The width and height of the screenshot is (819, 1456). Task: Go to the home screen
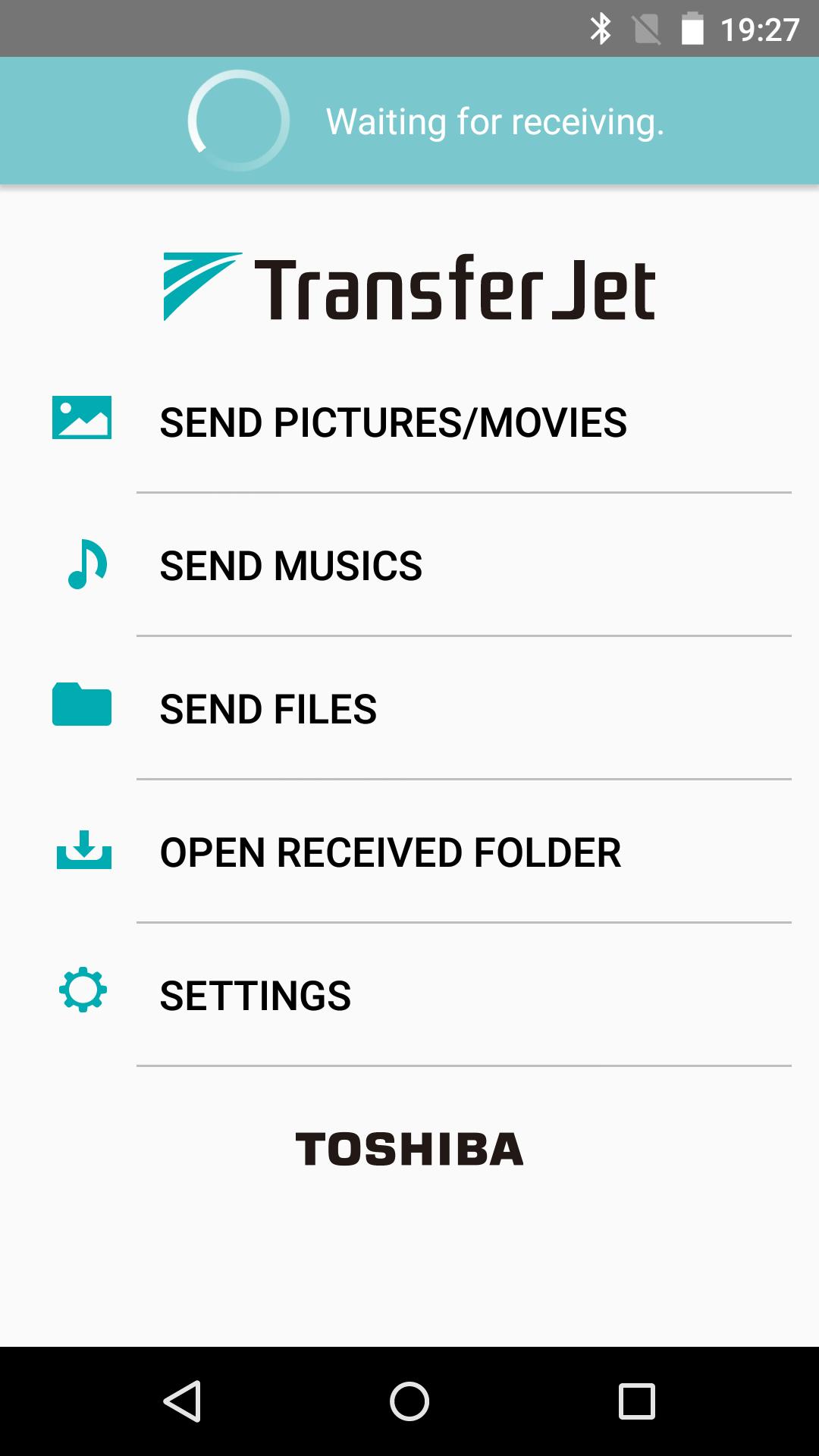[409, 1401]
